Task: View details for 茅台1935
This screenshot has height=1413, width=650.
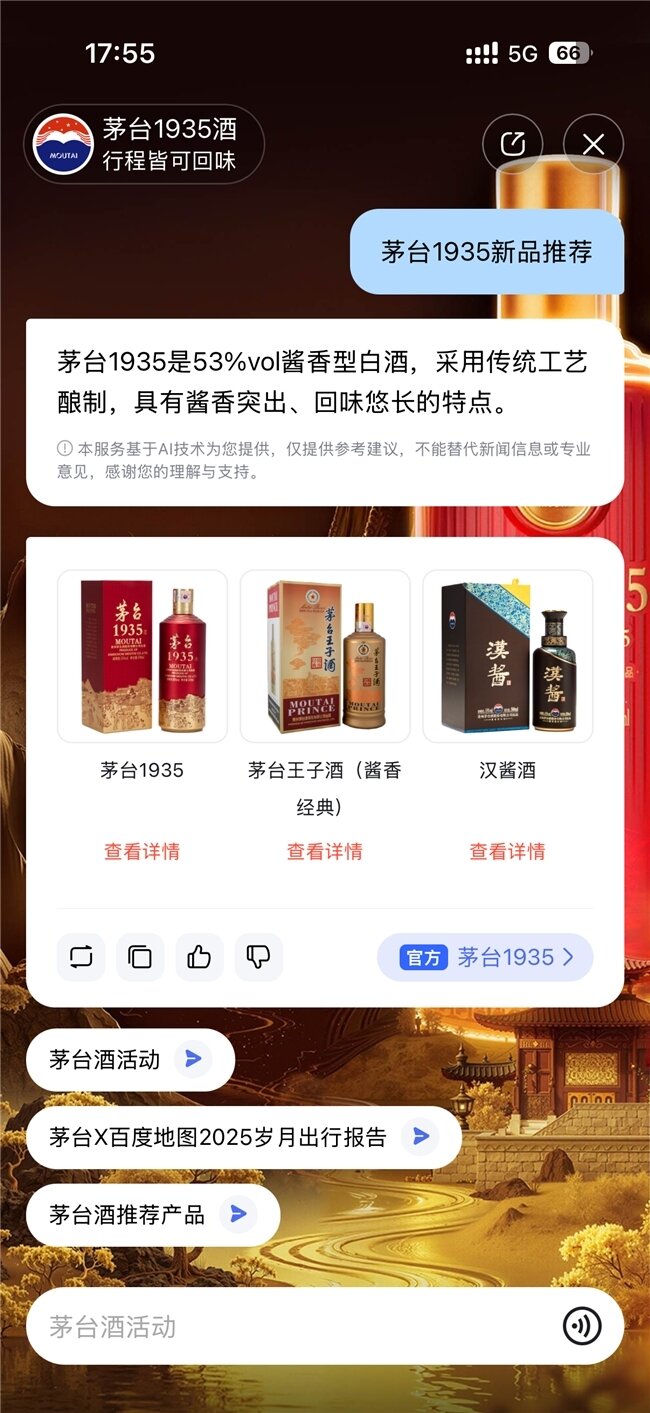Action: point(142,851)
